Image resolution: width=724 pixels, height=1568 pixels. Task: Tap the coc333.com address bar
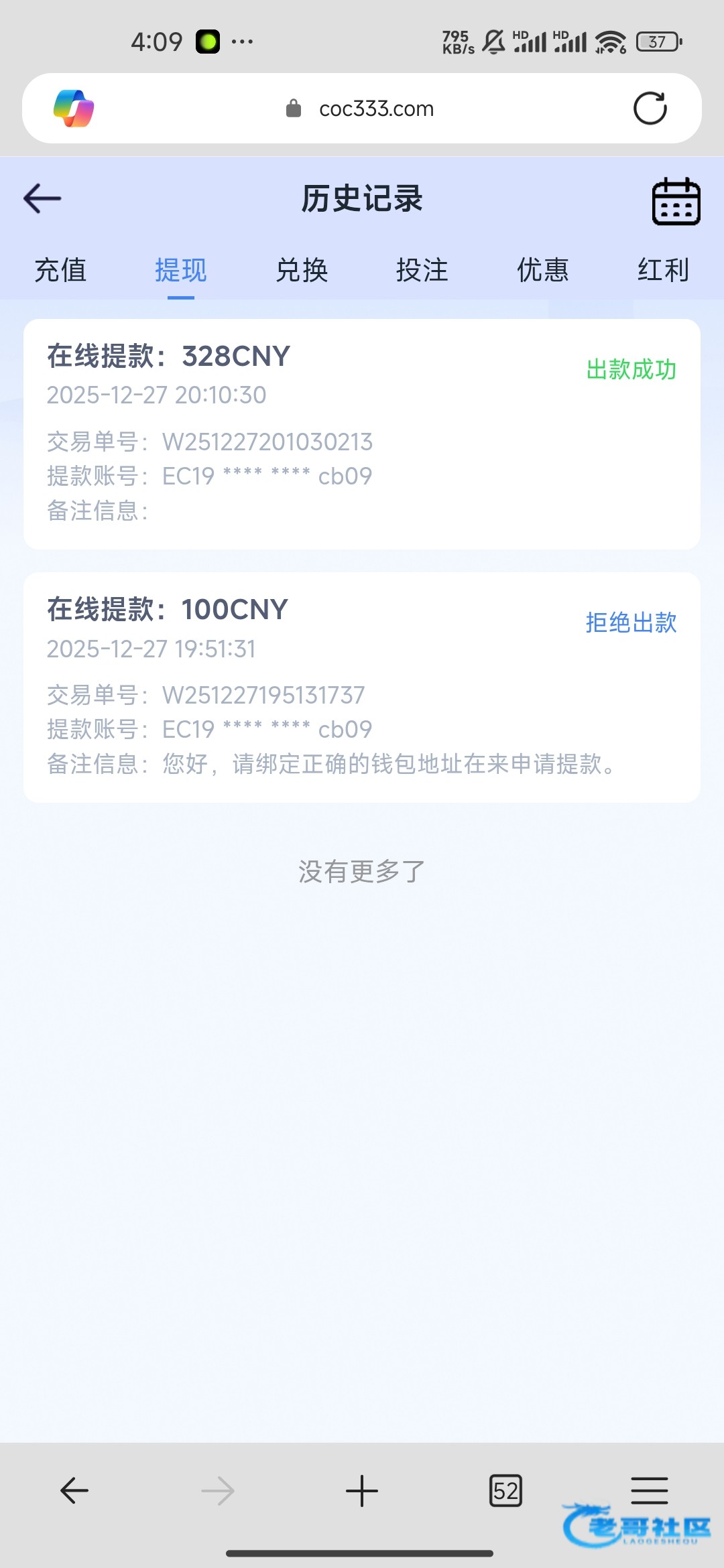(362, 109)
